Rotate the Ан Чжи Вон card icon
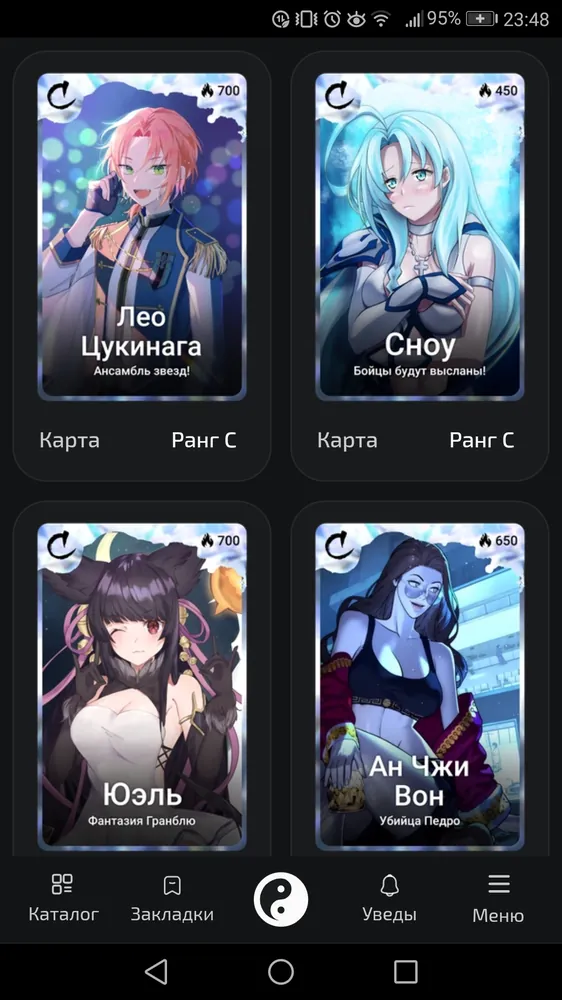The image size is (562, 1000). click(x=339, y=546)
